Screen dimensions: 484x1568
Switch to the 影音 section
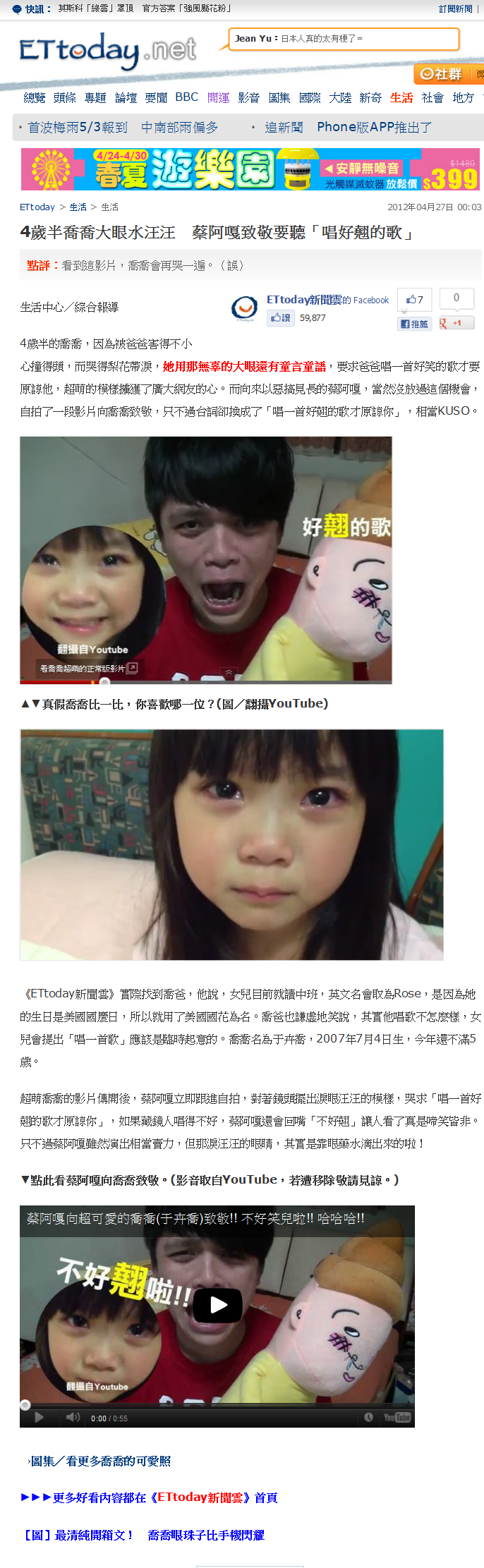(248, 98)
